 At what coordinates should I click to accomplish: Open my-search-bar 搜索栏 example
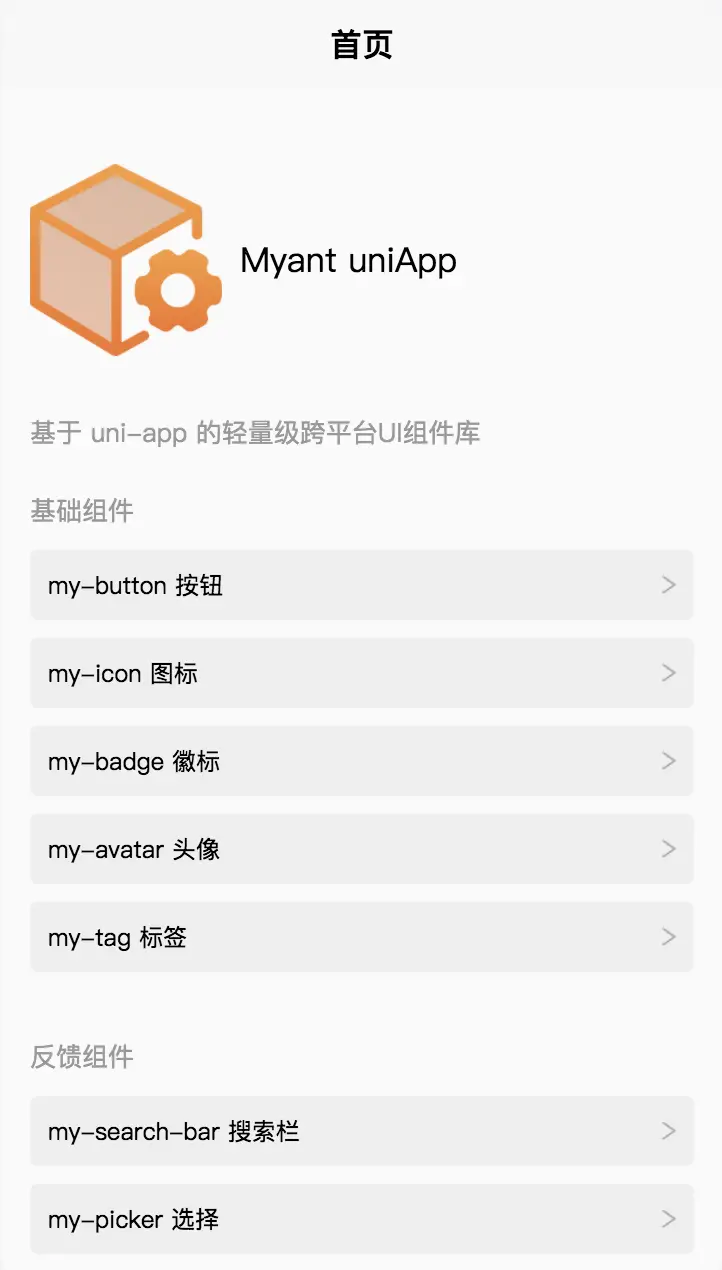[361, 1131]
